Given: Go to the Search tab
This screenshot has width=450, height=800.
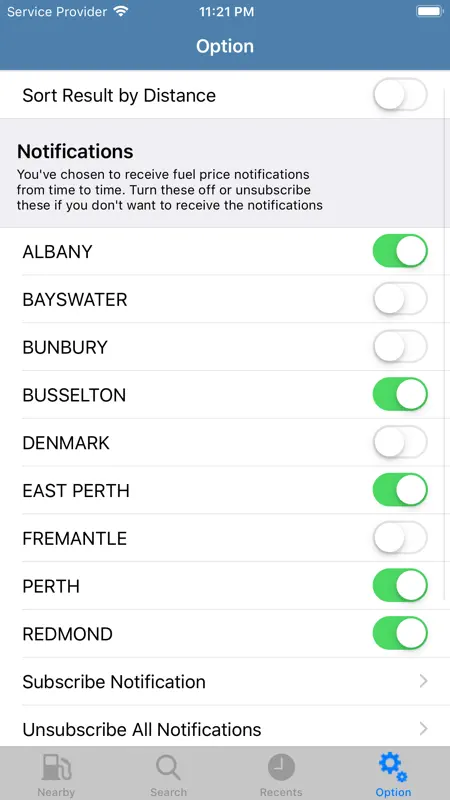Looking at the screenshot, I should (168, 774).
